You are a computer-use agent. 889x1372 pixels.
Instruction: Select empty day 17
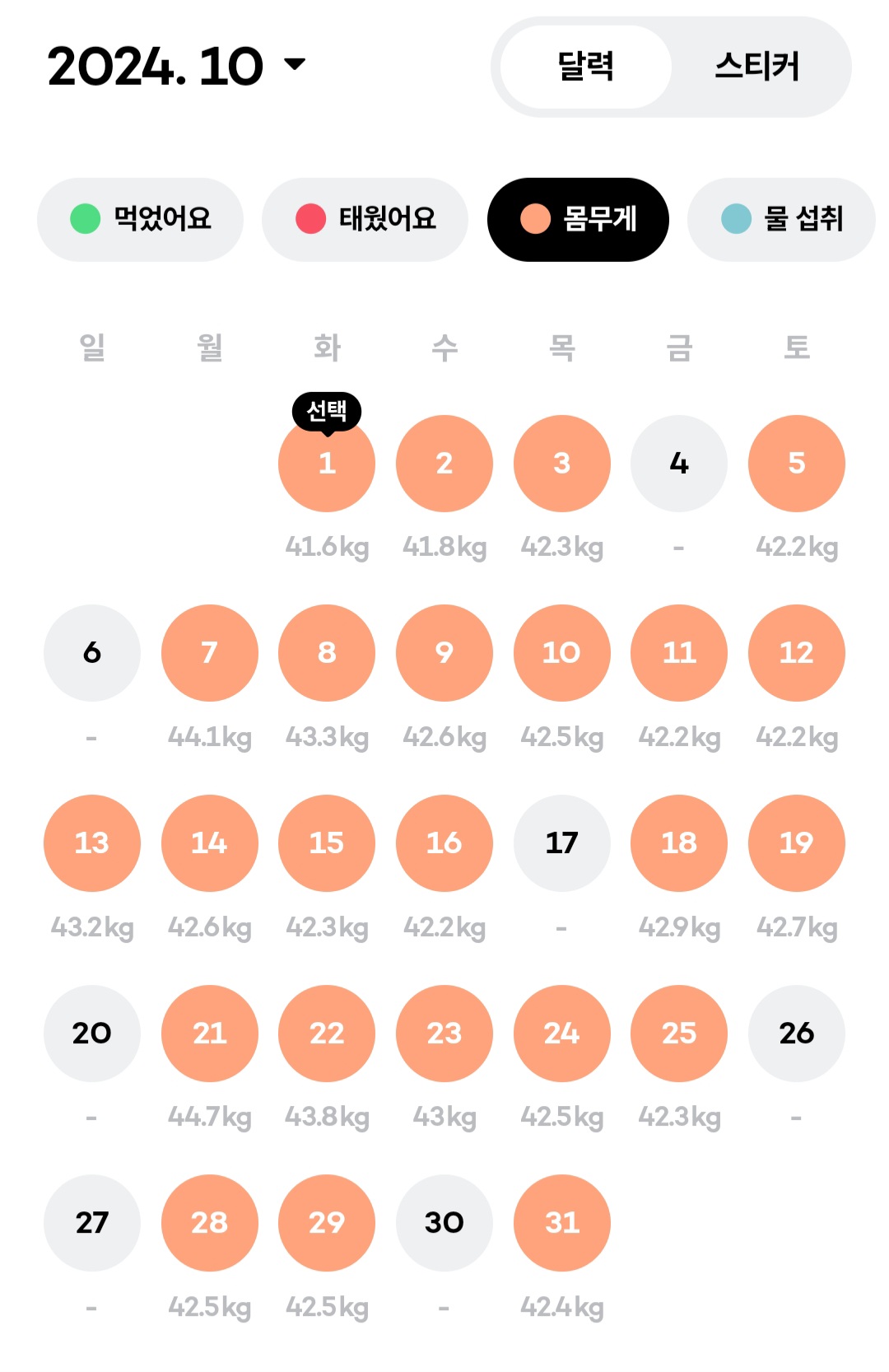click(562, 843)
